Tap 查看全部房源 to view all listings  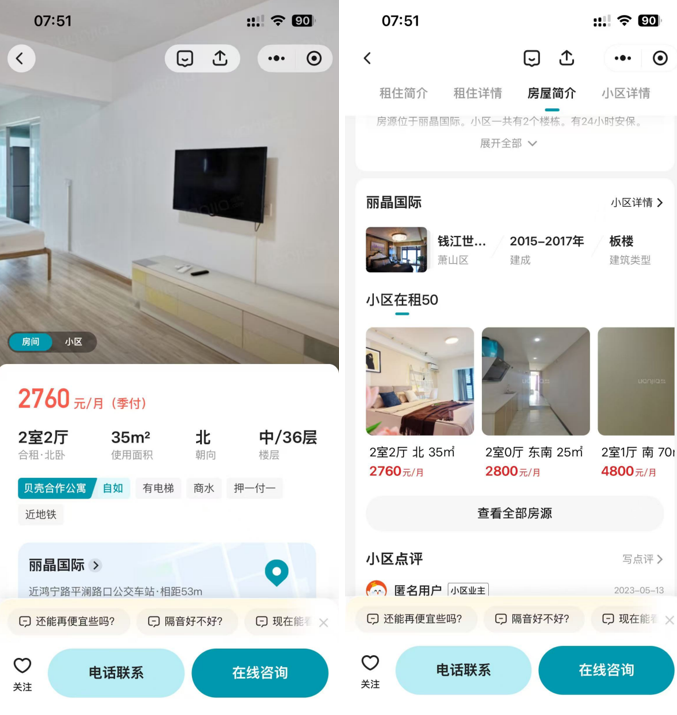[514, 513]
